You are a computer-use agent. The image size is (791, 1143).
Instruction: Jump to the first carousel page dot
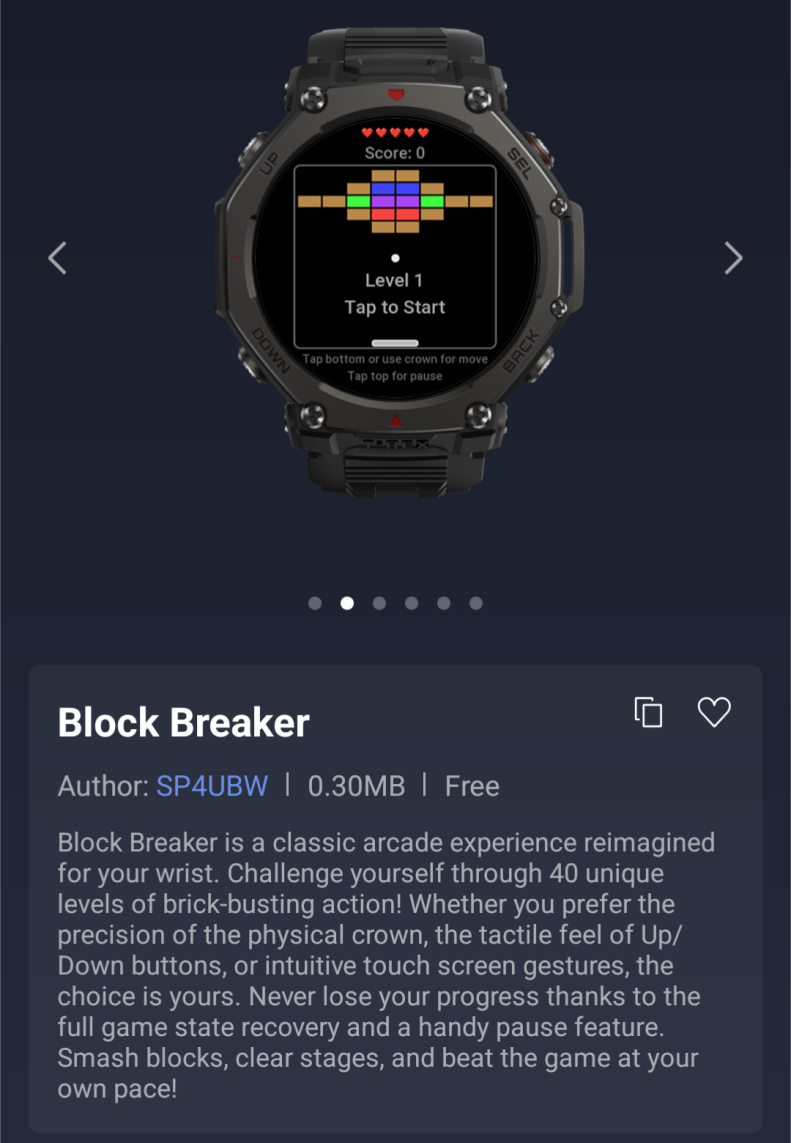(315, 603)
